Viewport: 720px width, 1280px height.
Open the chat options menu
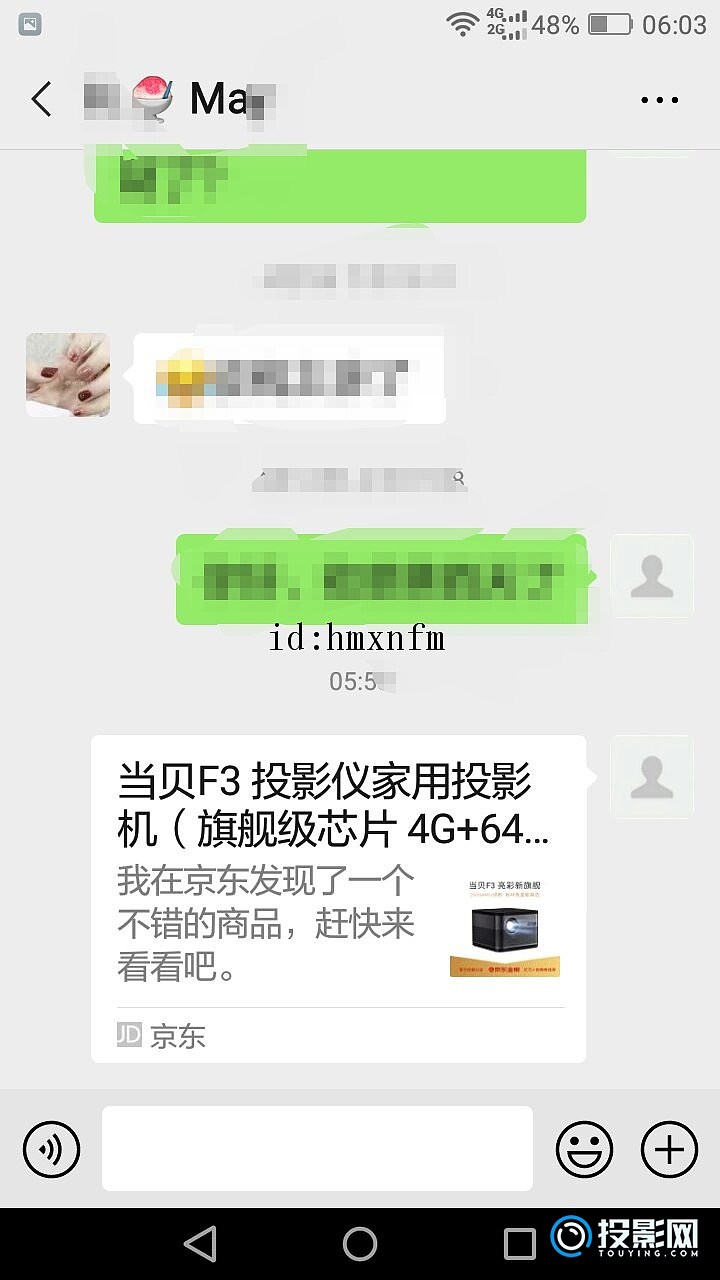coord(659,100)
